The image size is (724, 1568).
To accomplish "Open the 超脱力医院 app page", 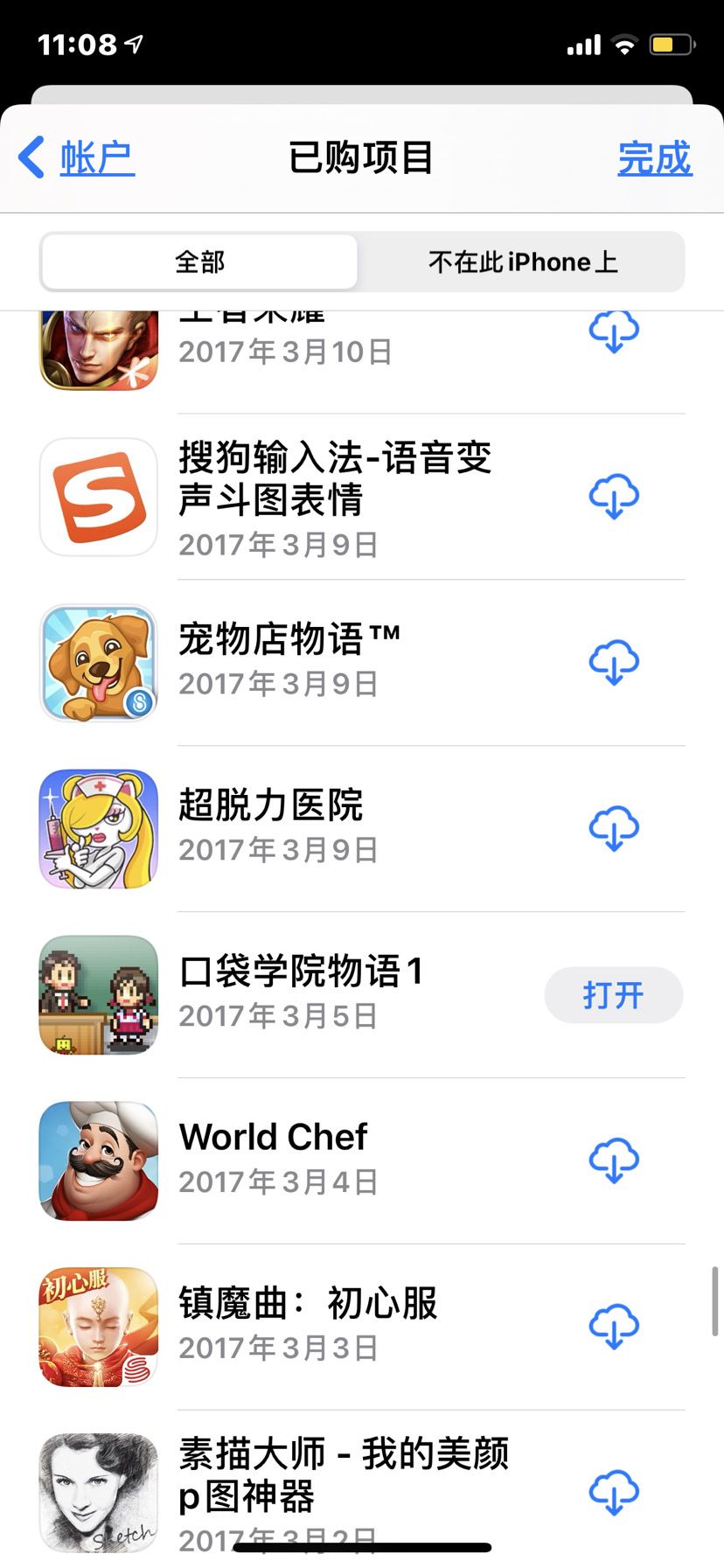I will click(x=271, y=806).
